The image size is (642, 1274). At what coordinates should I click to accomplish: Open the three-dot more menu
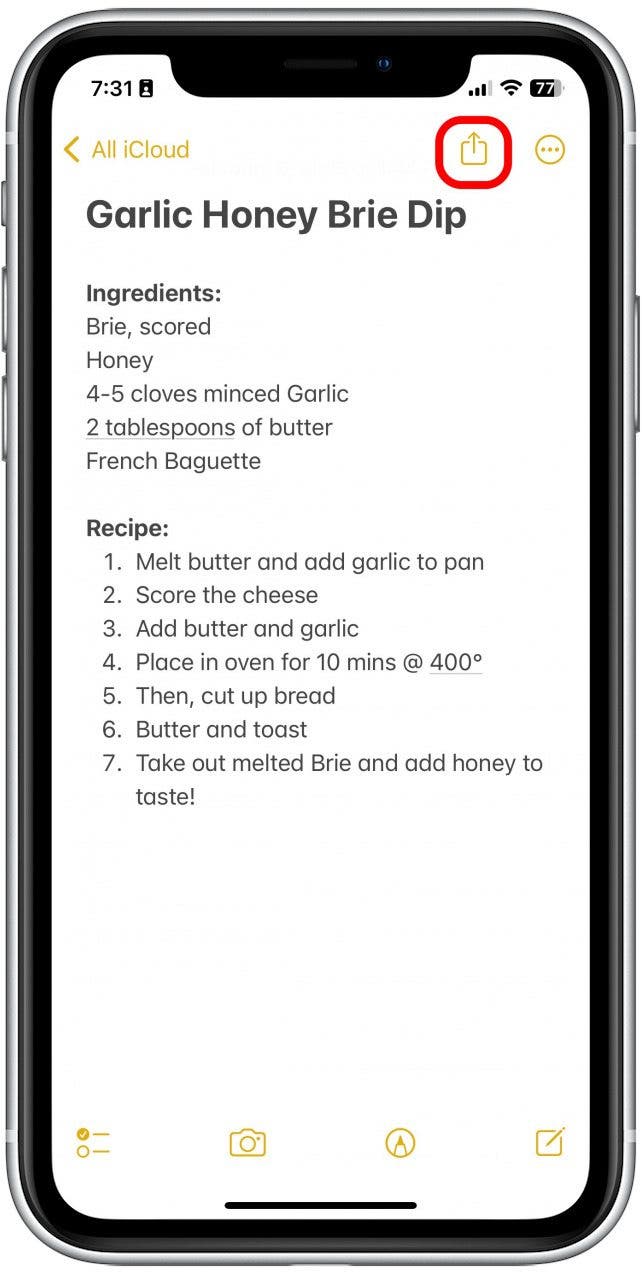(550, 150)
